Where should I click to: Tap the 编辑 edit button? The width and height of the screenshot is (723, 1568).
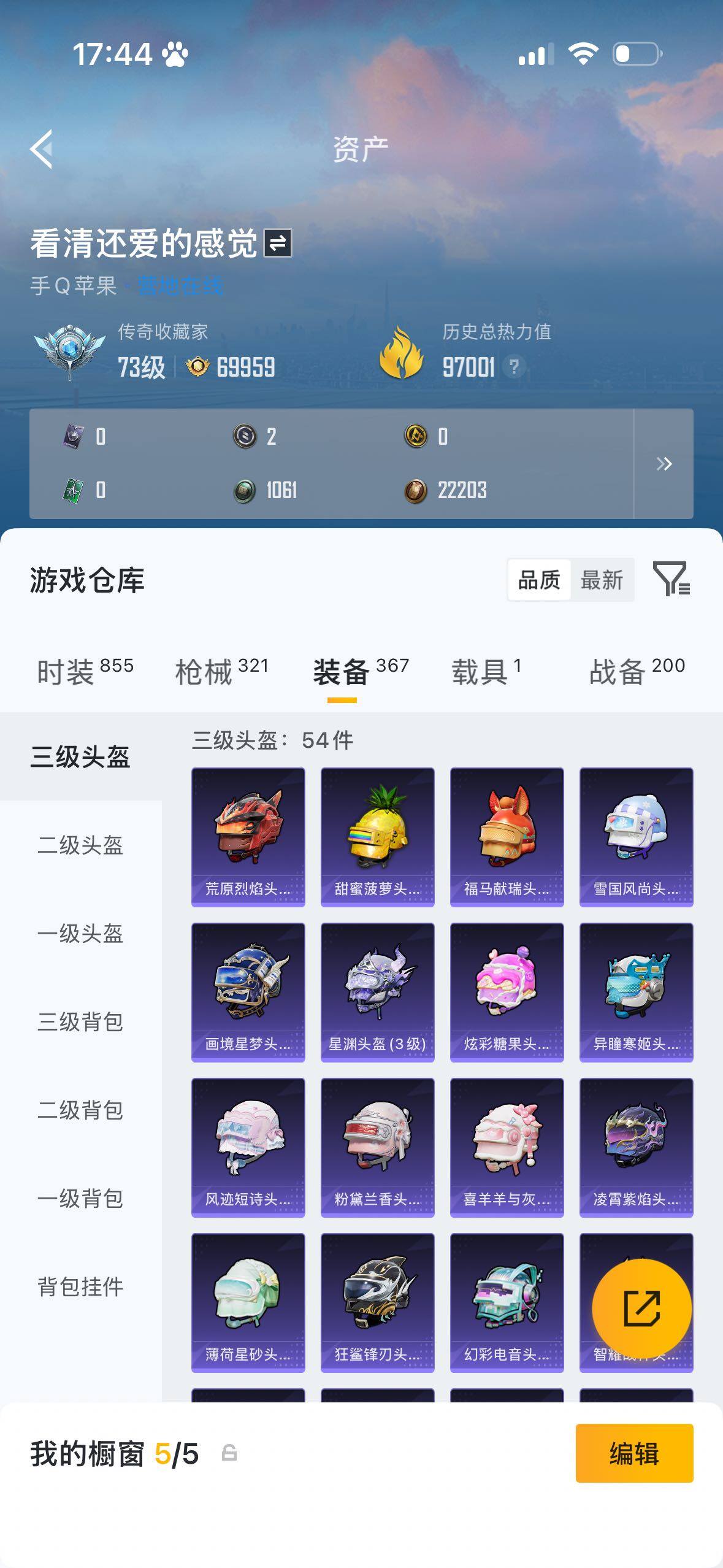click(x=633, y=1451)
